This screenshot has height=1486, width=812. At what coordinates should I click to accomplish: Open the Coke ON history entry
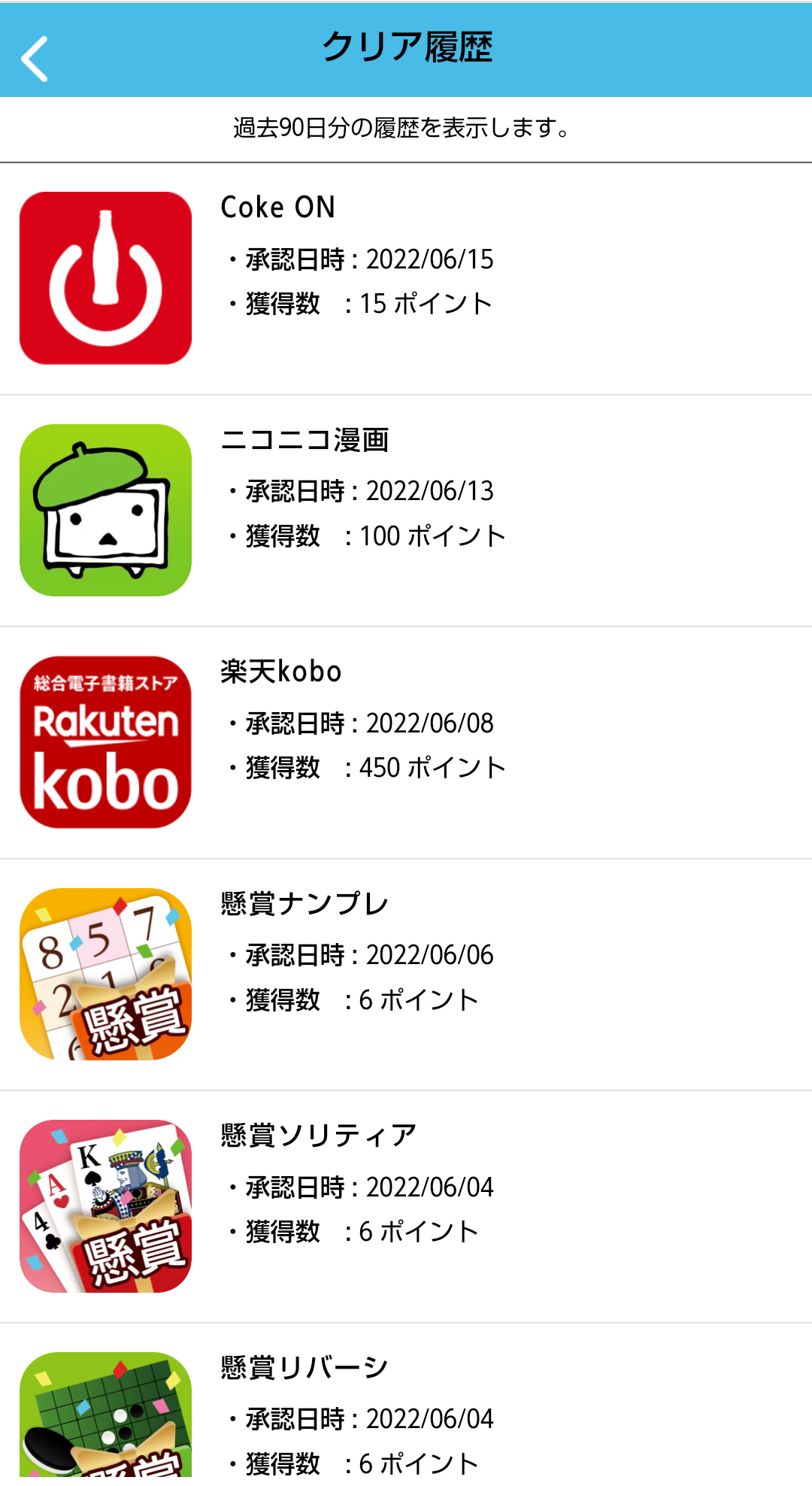pos(406,278)
